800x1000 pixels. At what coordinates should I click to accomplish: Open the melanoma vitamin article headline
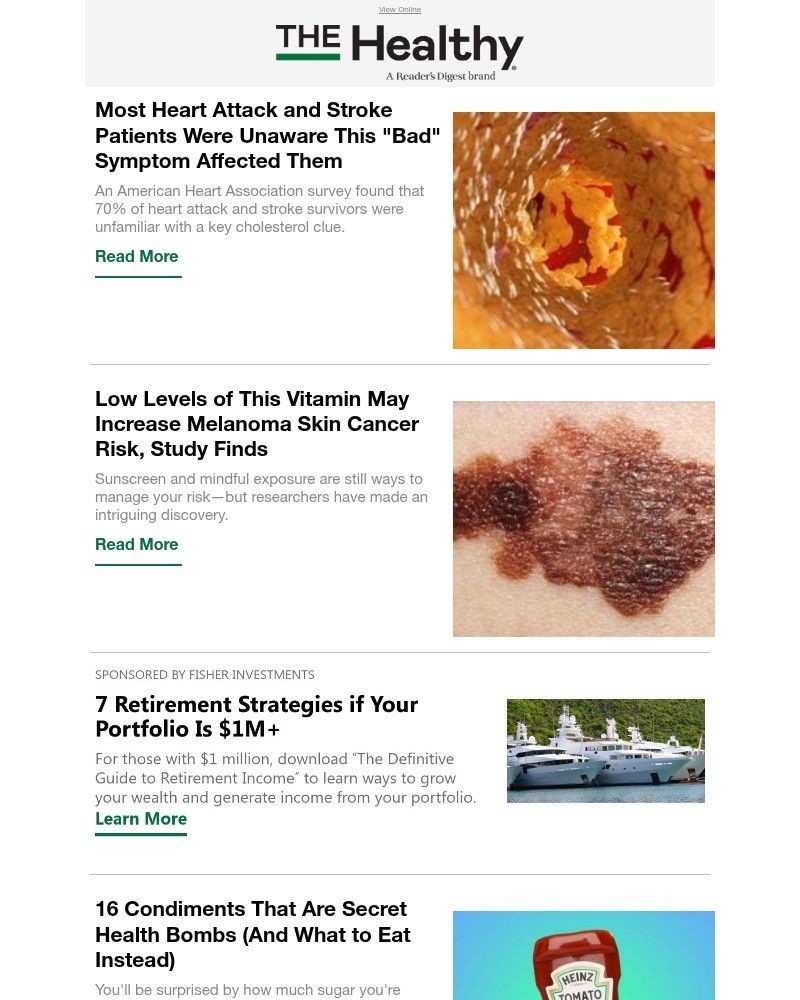(x=256, y=423)
